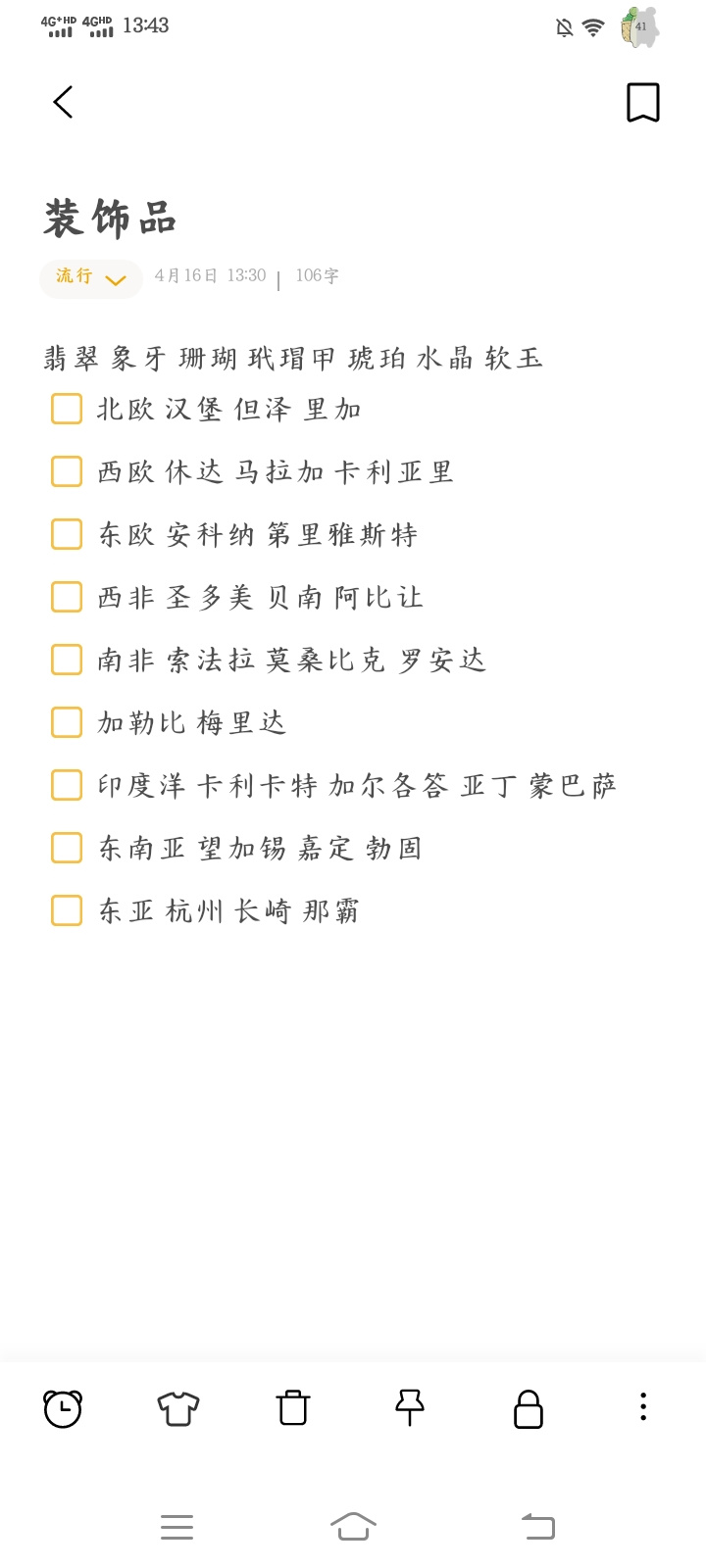This screenshot has width=706, height=1568.
Task: Check the 西欧 休达 马拉加 卡利亚里 item
Action: tap(67, 471)
